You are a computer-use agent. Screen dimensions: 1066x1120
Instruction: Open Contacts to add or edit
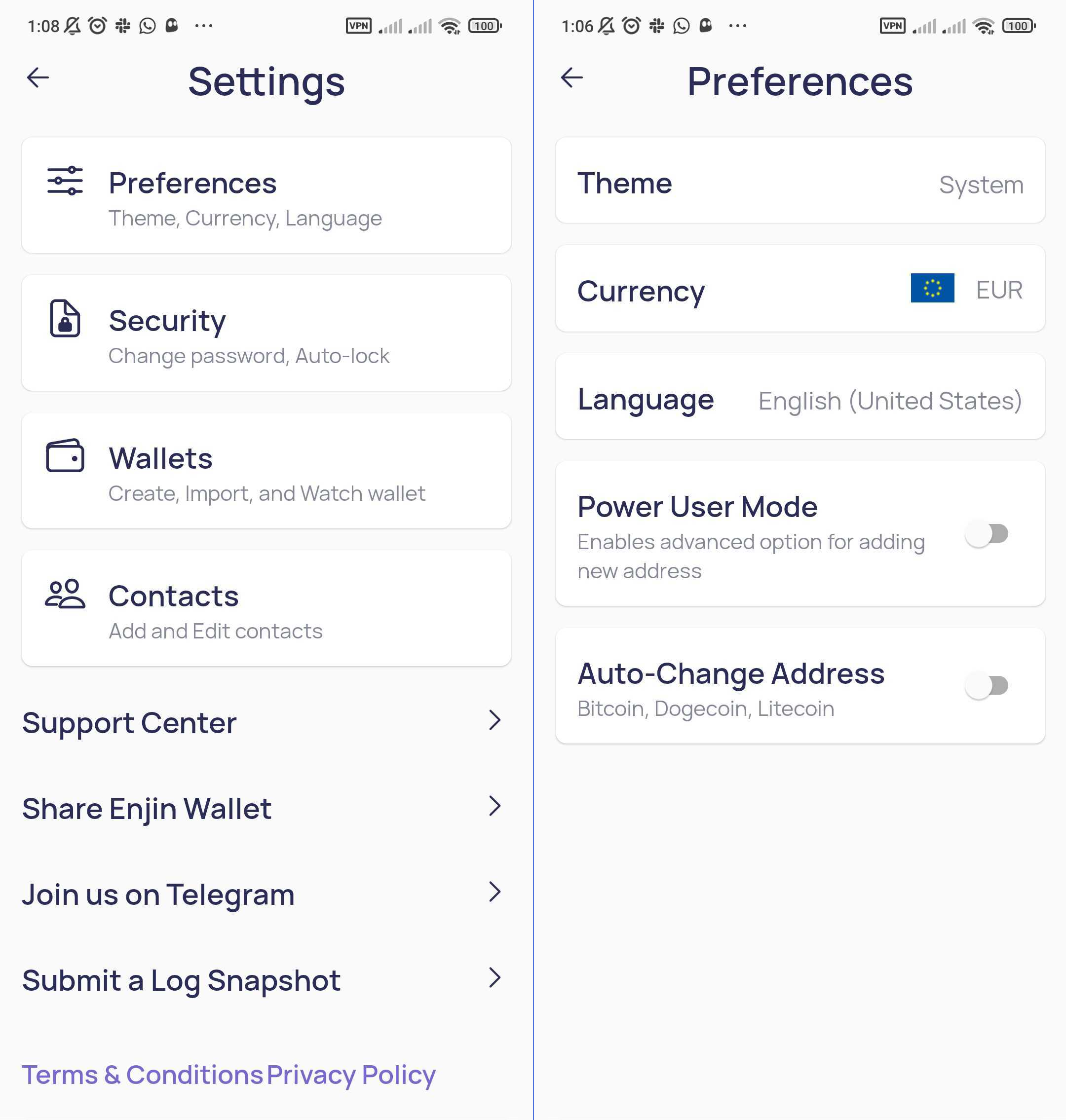(x=266, y=608)
